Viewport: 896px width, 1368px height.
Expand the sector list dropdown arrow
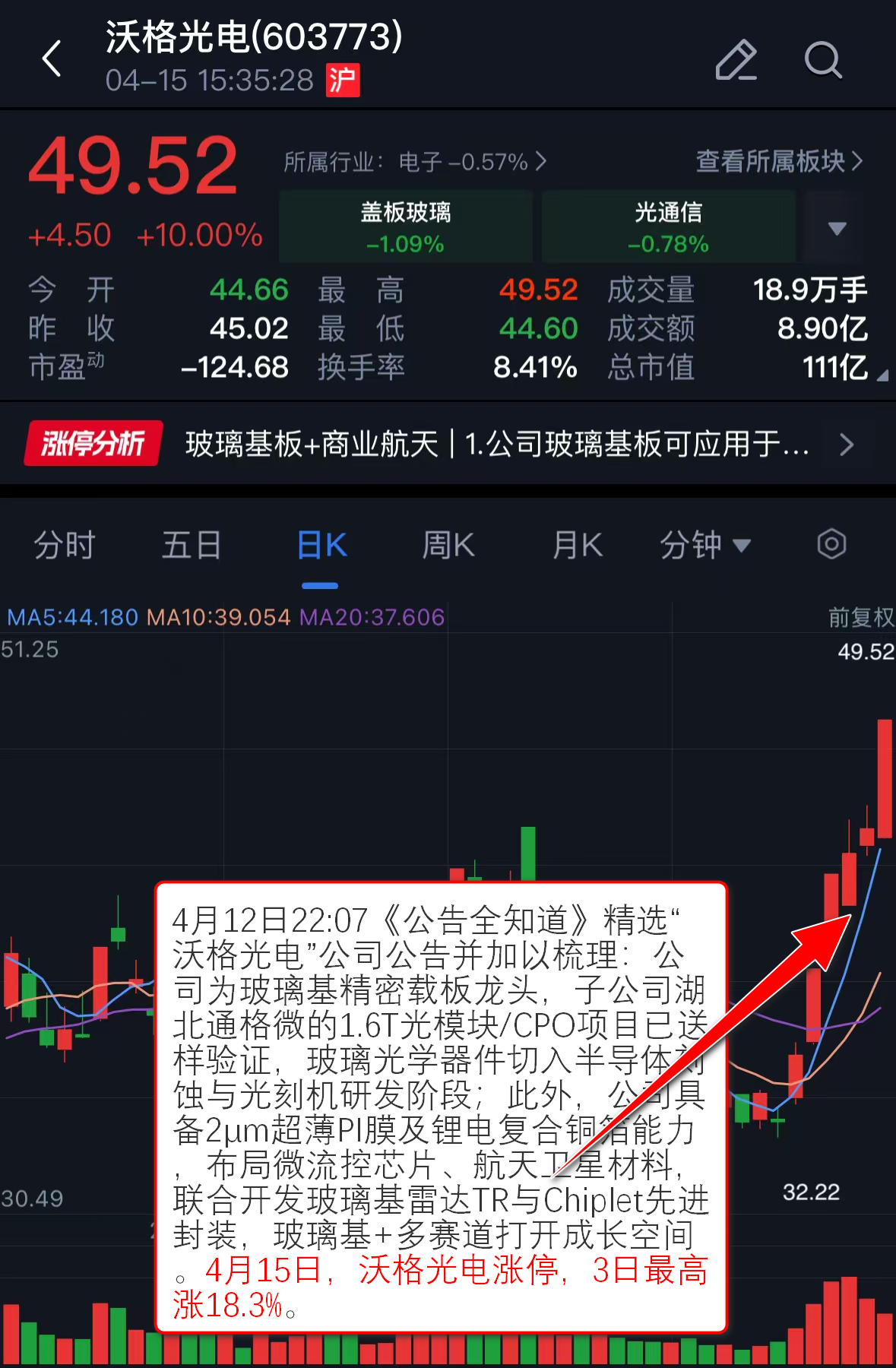[x=836, y=228]
